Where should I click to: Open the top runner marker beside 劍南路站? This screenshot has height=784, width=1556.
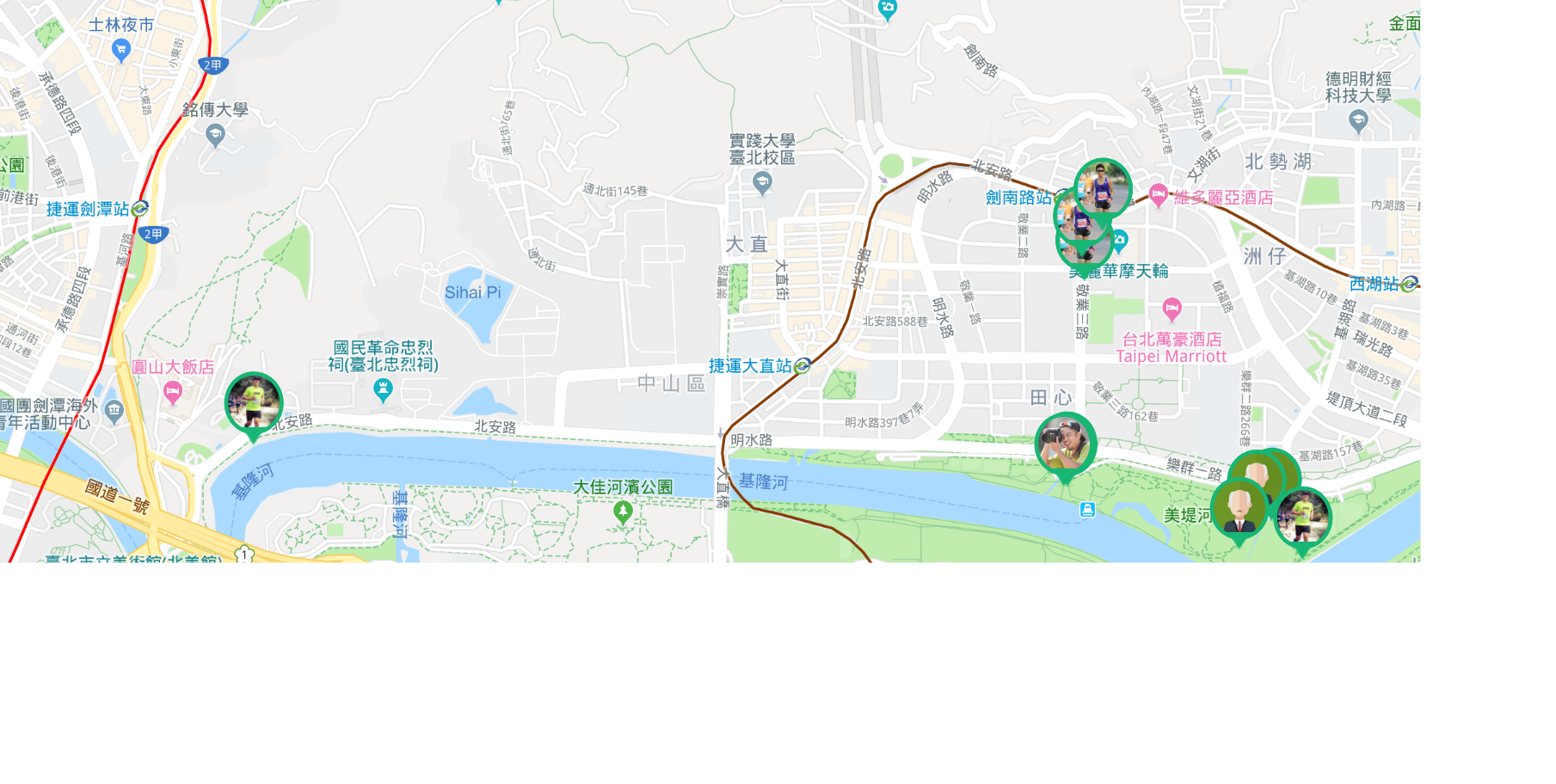pyautogui.click(x=1102, y=188)
